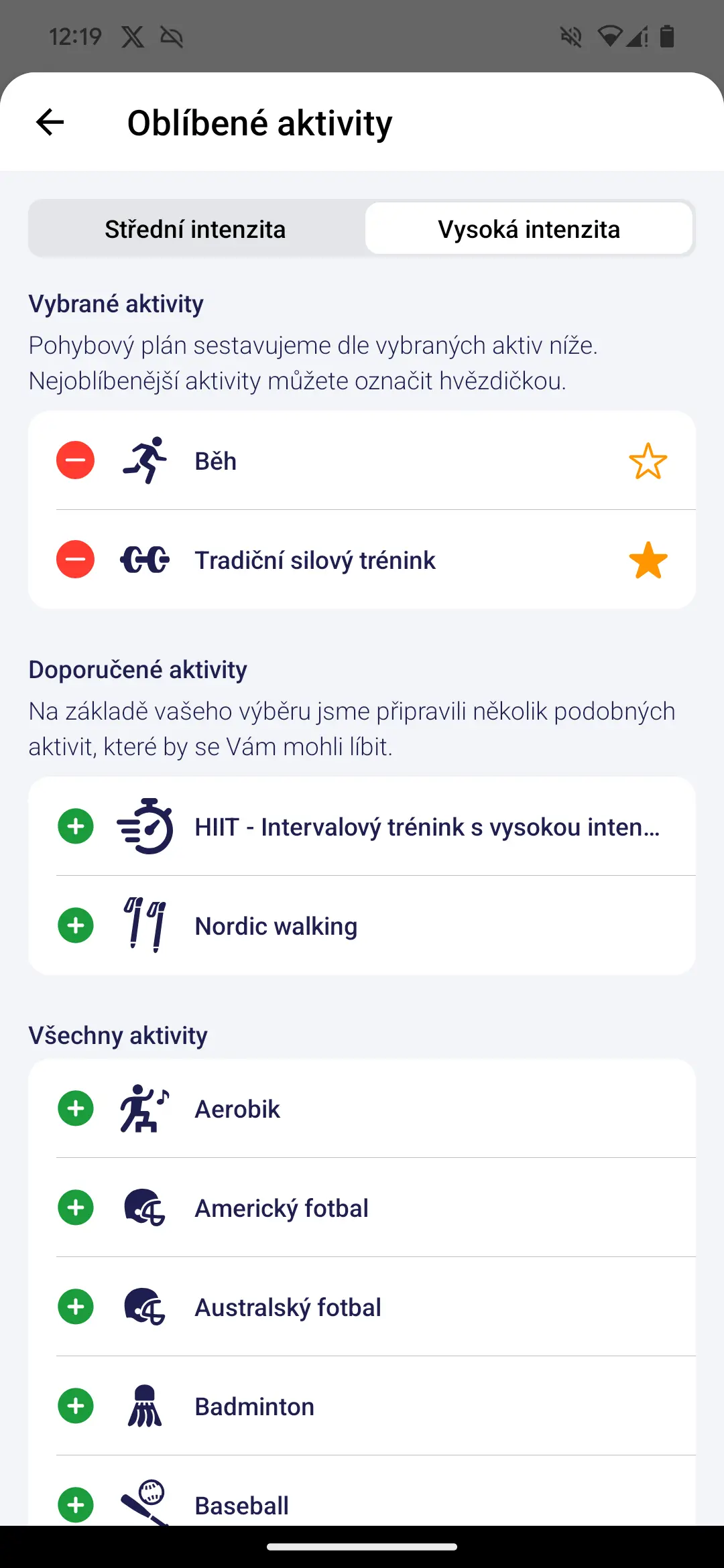The width and height of the screenshot is (724, 1568).
Task: Remove Tradiční silový trénink from selected
Action: [x=75, y=560]
